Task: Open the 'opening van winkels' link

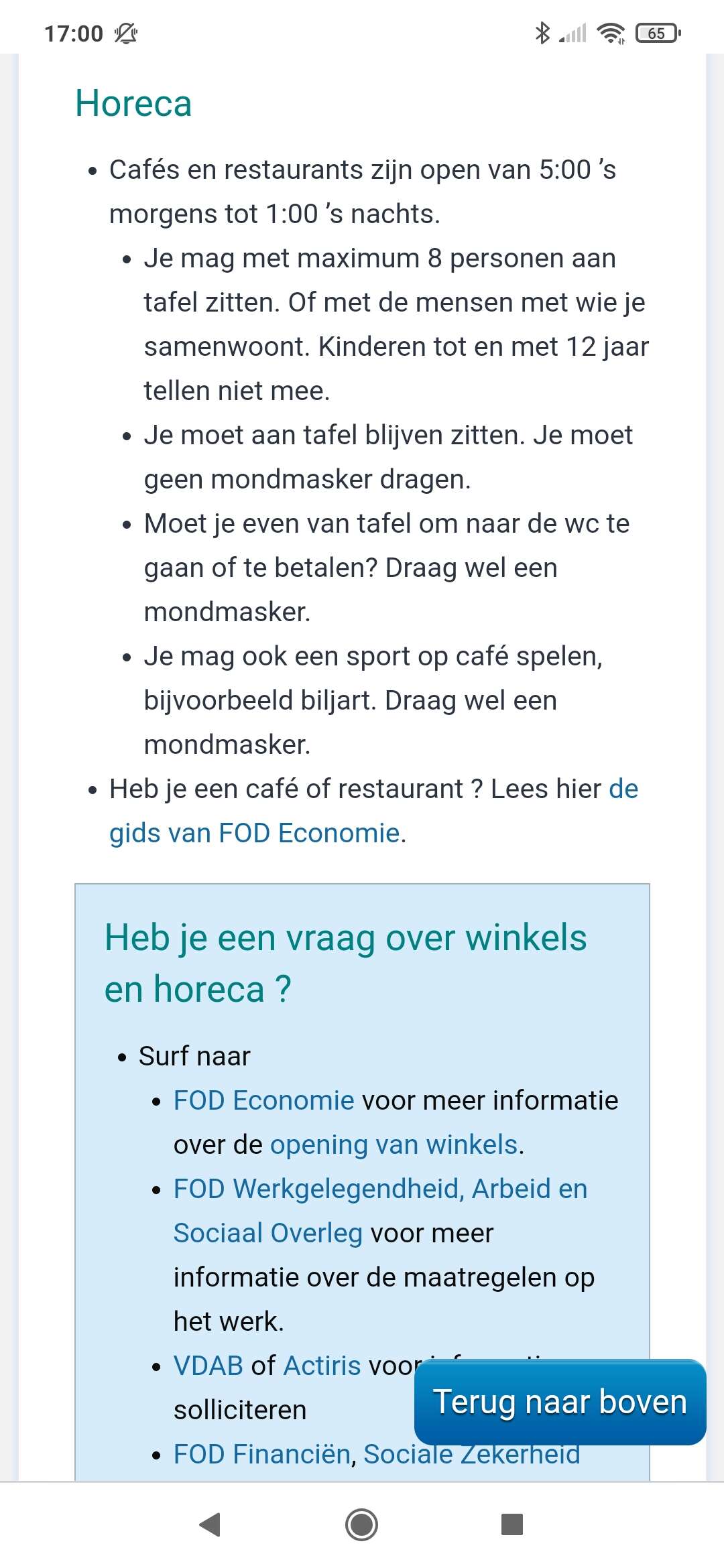Action: 394,1145
